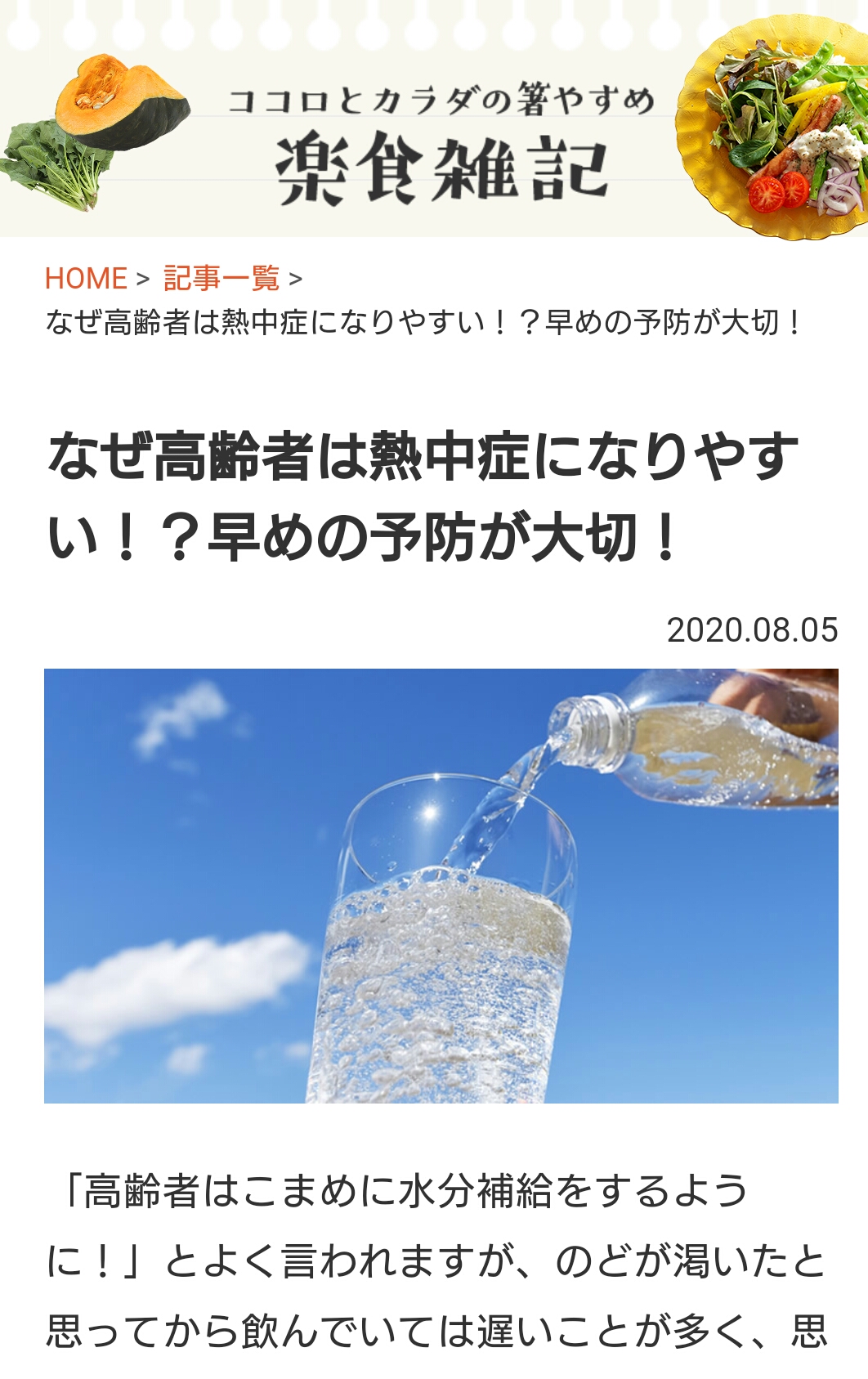Go to 記事一覧 article list
This screenshot has width=868, height=1379.
[221, 279]
